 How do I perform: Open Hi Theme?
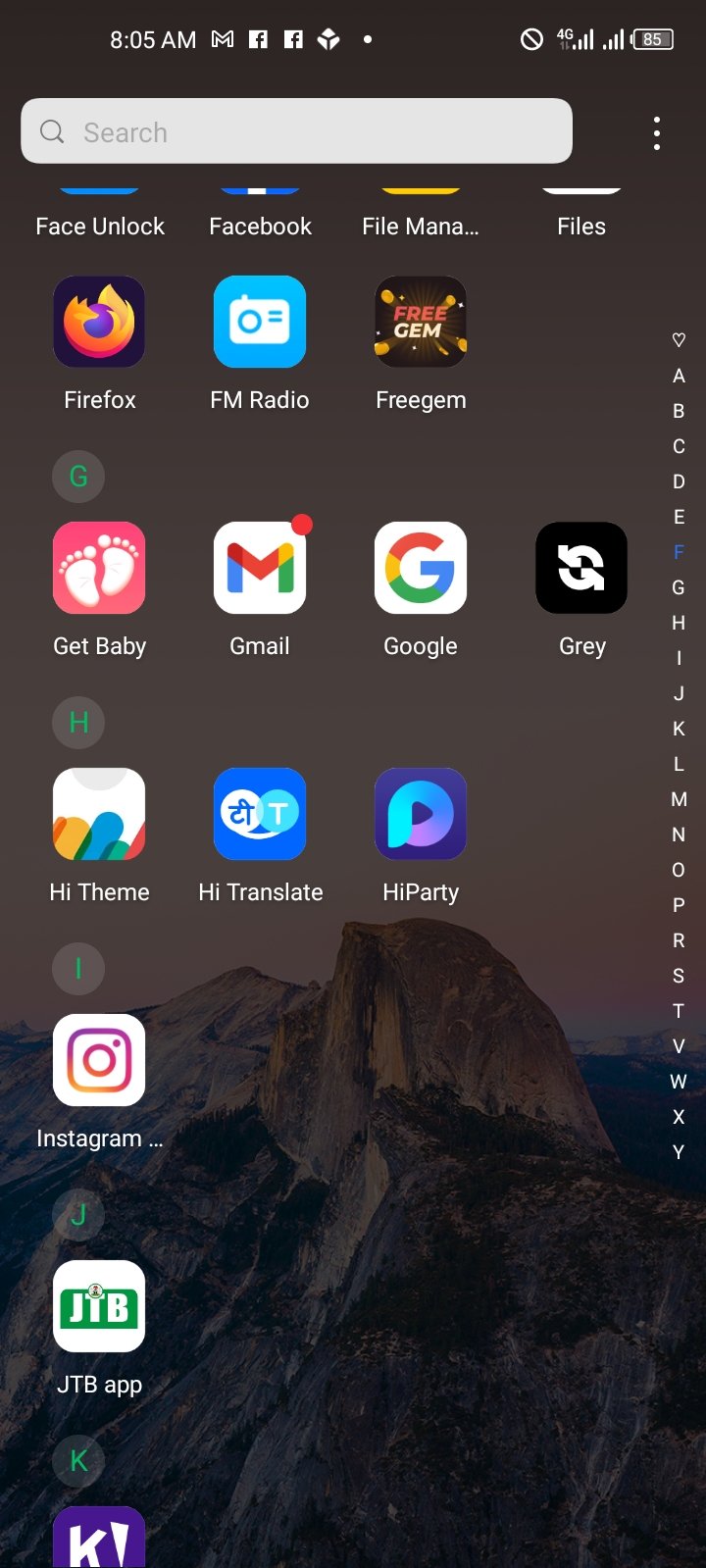tap(99, 815)
